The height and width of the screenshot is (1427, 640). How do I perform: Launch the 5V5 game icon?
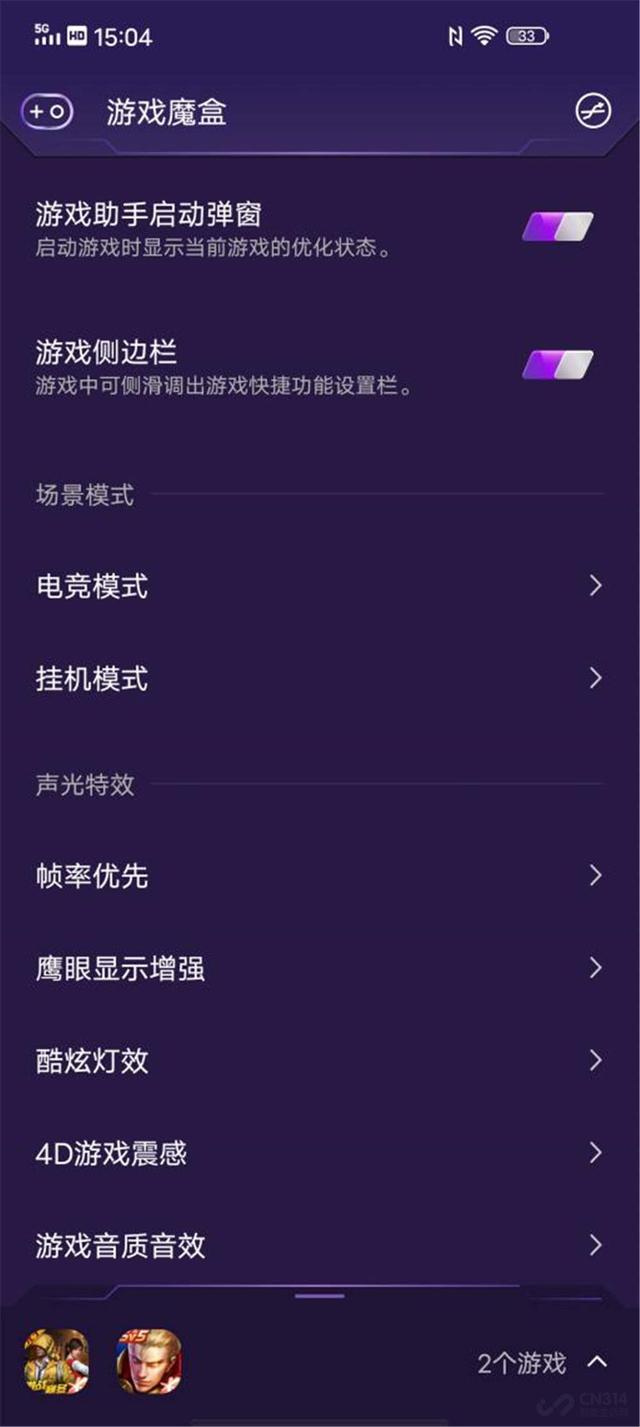pos(150,1362)
